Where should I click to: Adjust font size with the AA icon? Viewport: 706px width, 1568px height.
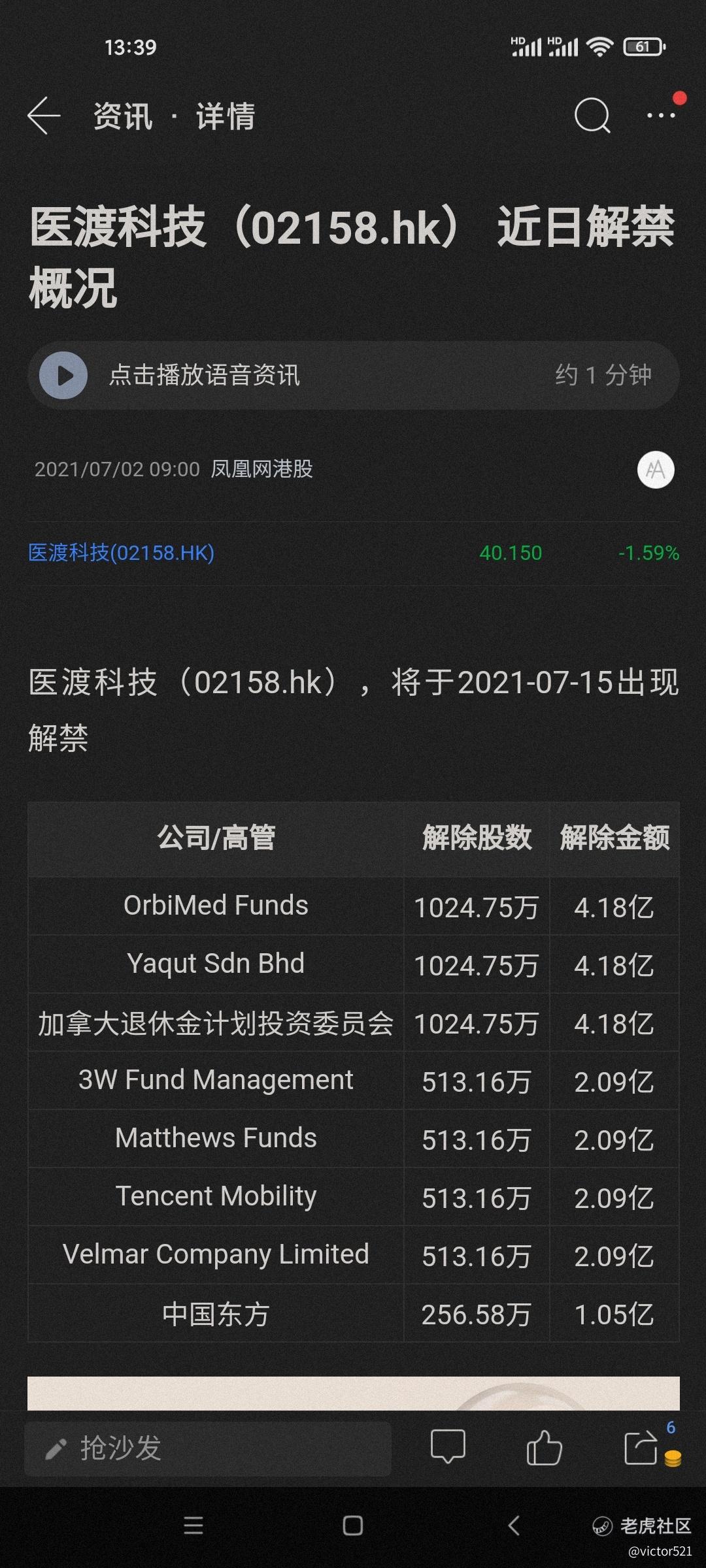(x=656, y=470)
